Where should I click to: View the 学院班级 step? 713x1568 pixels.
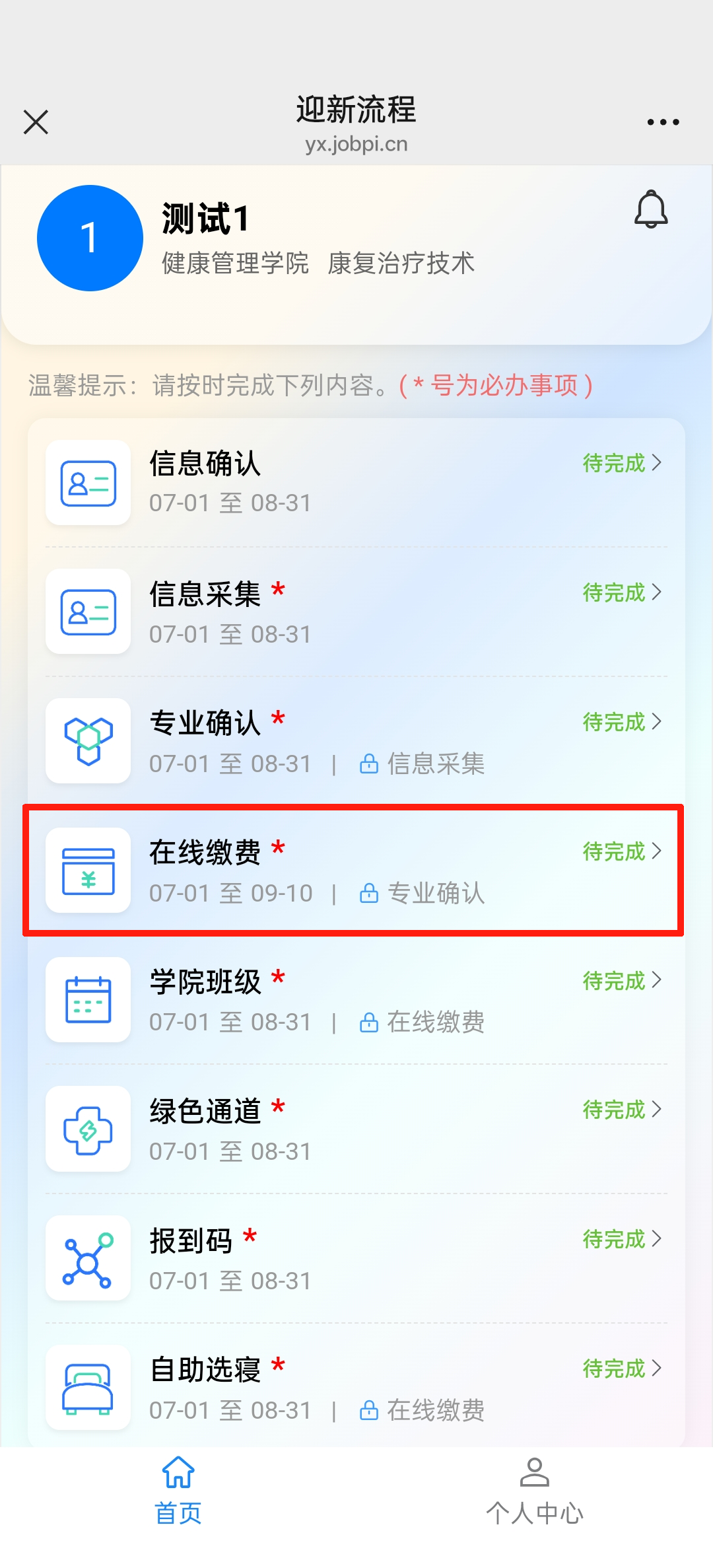[x=356, y=1000]
